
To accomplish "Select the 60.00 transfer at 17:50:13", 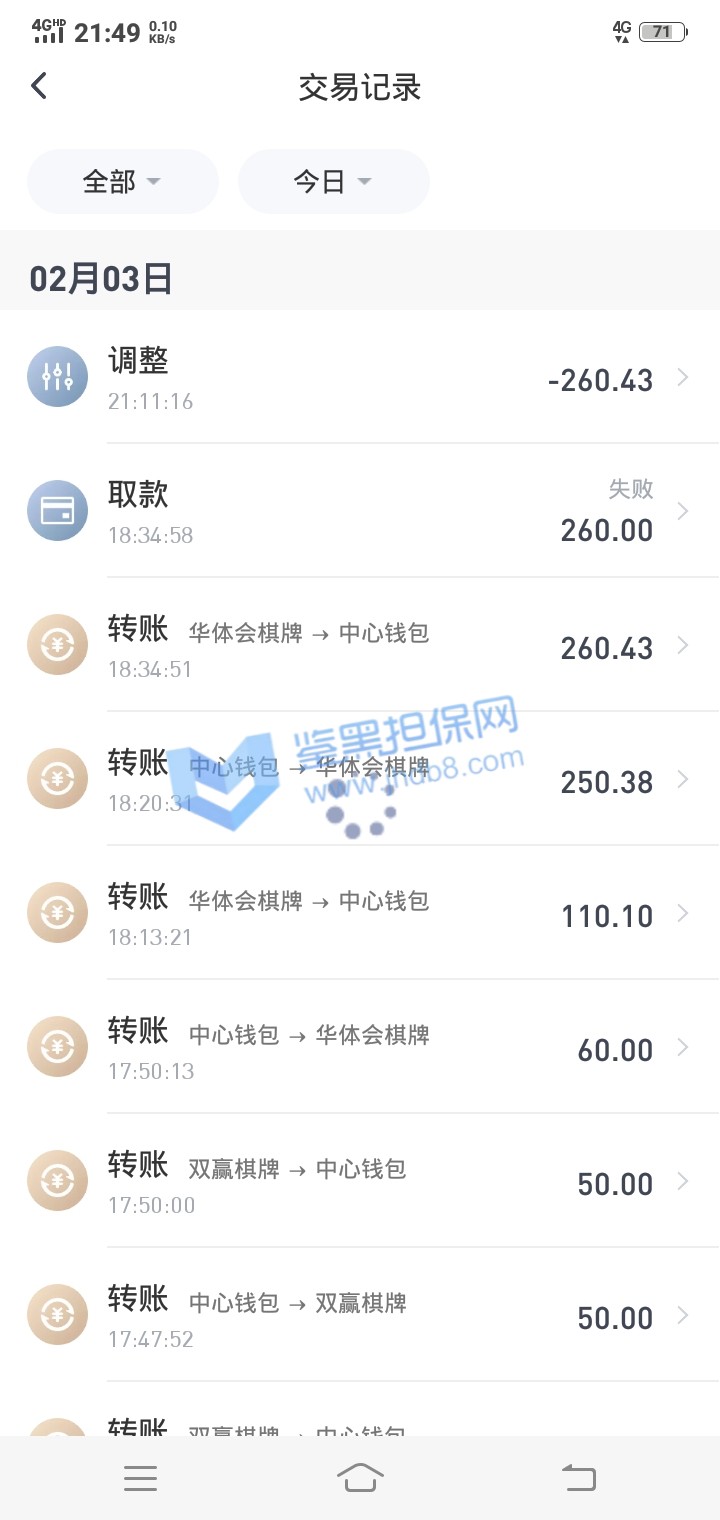I will (360, 1047).
